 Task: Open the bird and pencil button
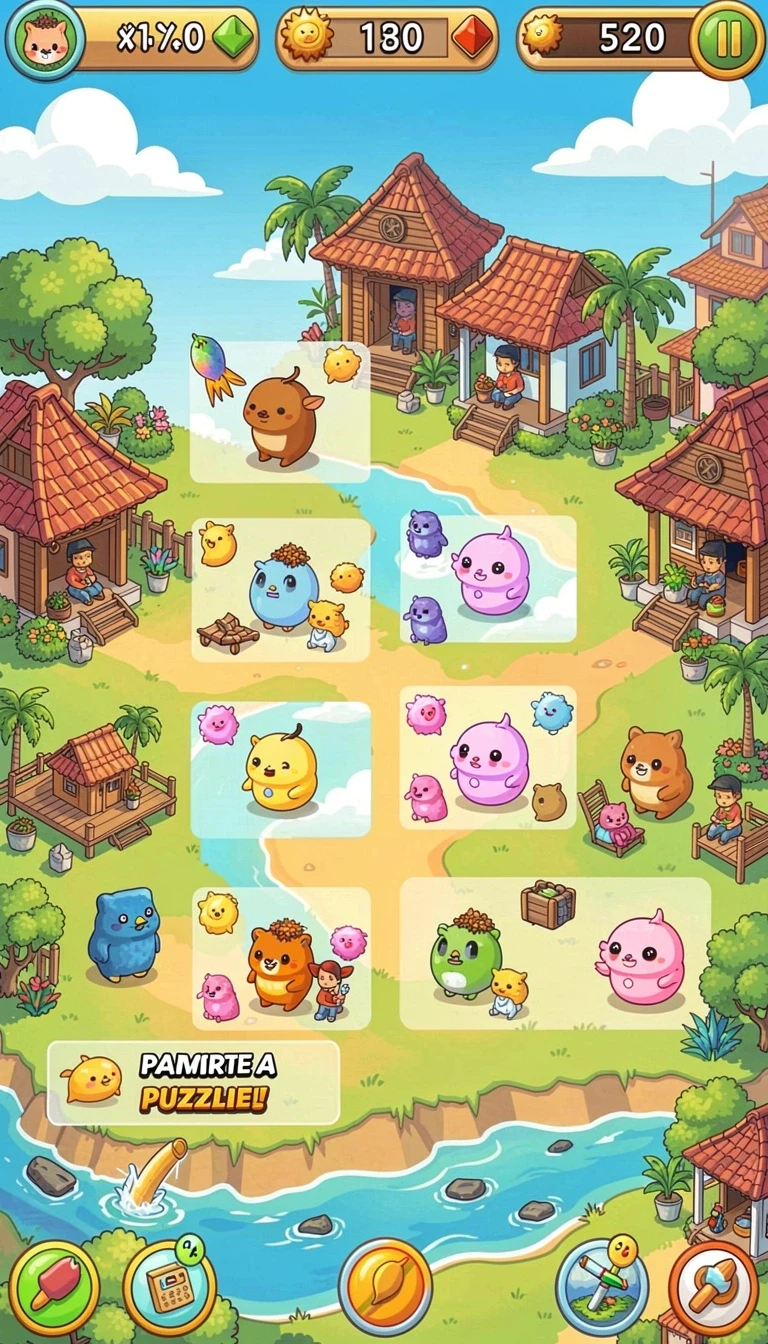[602, 1287]
